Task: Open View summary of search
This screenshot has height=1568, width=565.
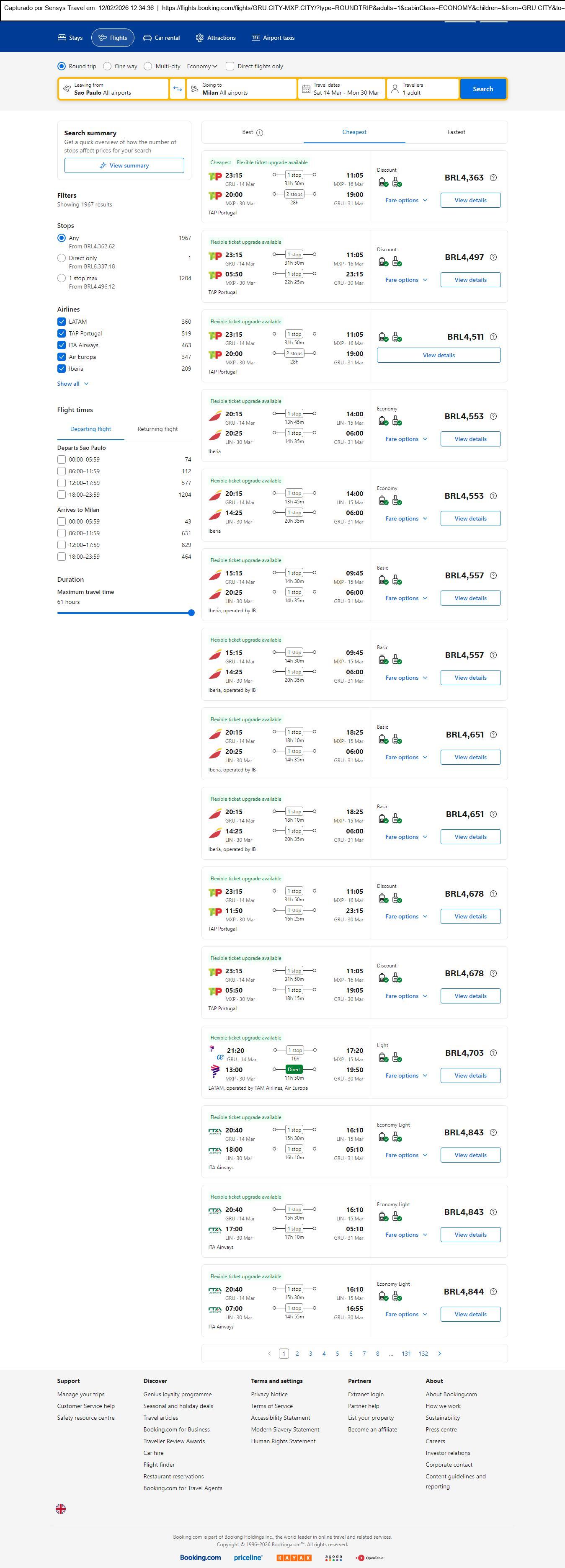Action: [124, 165]
